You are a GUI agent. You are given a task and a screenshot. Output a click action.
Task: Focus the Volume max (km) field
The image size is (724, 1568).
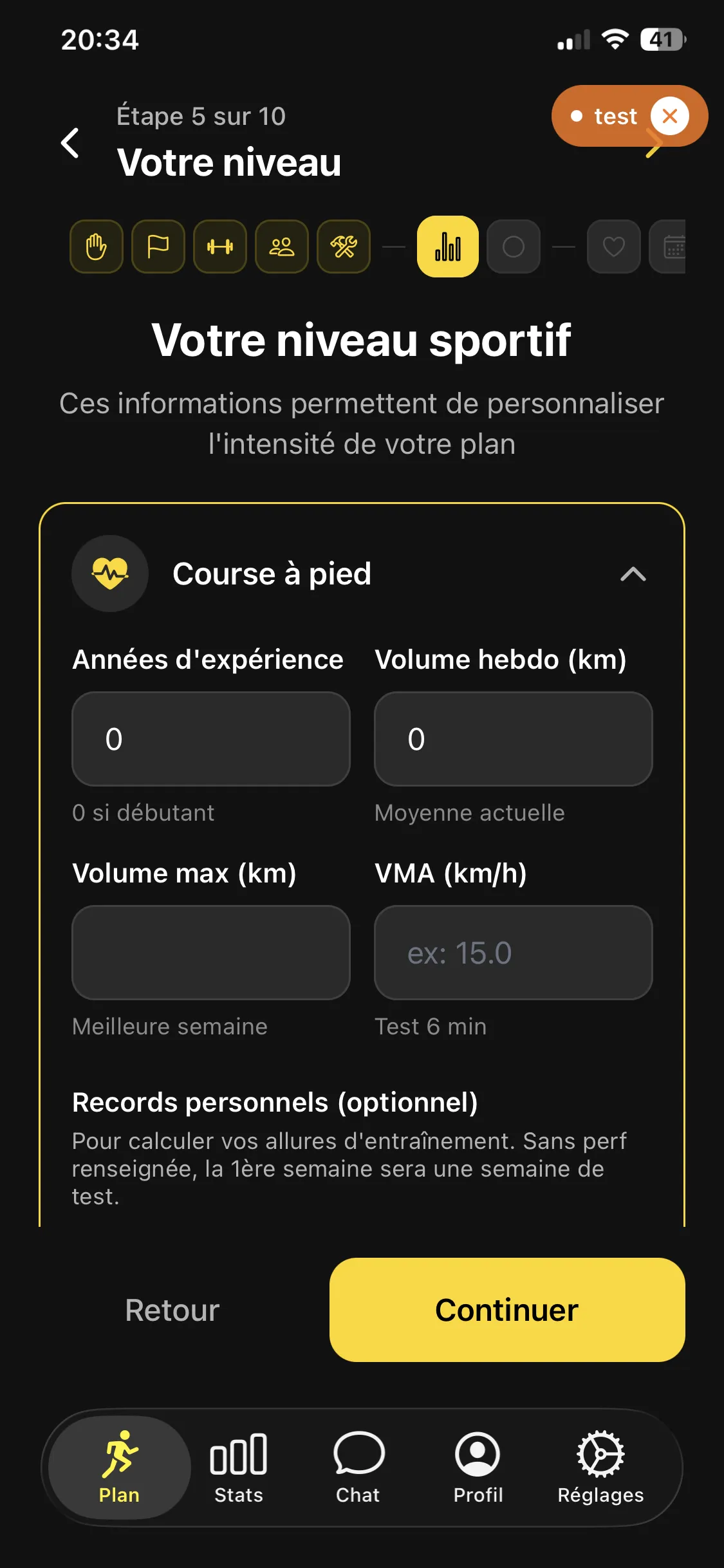tap(211, 953)
